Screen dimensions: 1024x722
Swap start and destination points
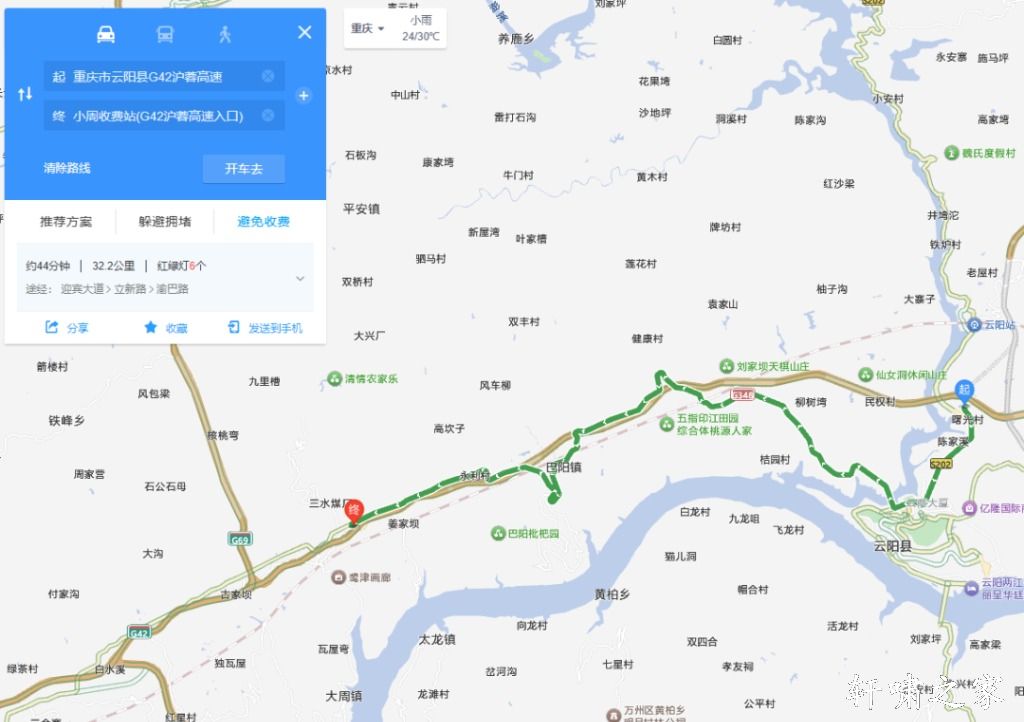[25, 93]
